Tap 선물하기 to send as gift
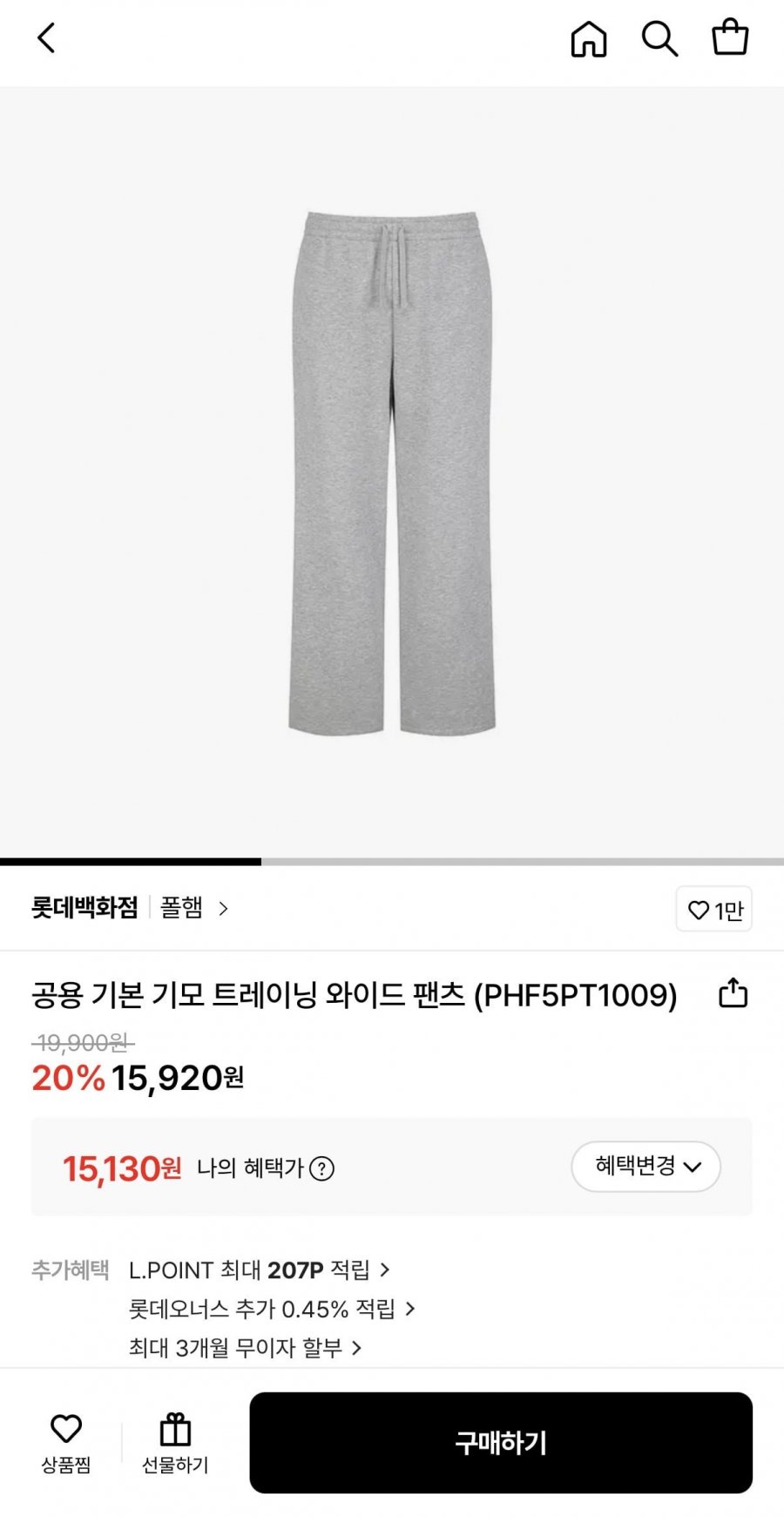Screen dimensions: 784x1517 (x=175, y=1443)
